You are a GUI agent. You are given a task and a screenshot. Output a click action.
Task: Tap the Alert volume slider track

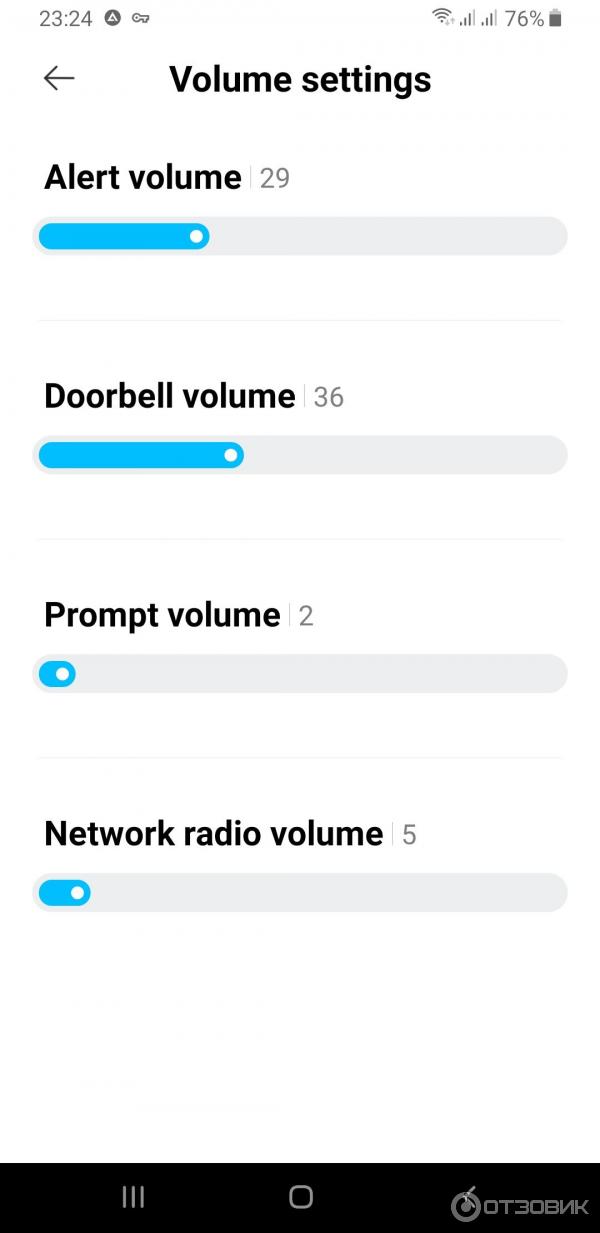pyautogui.click(x=300, y=237)
